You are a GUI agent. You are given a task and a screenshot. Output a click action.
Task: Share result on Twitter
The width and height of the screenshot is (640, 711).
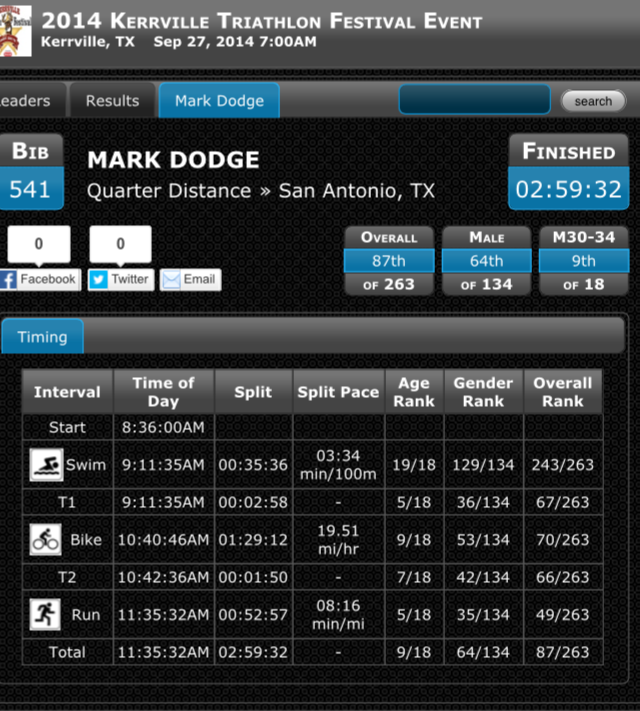120,279
